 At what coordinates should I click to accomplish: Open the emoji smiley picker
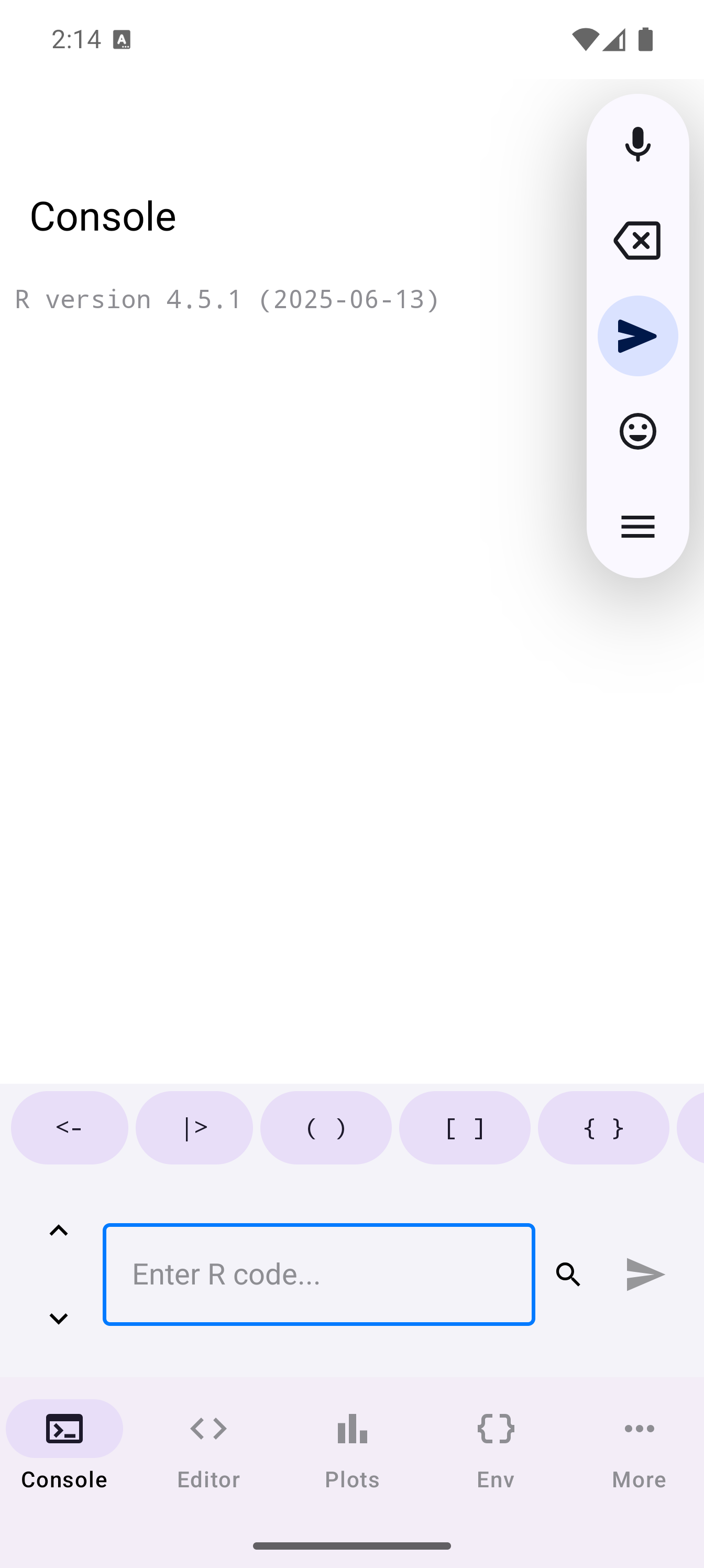click(637, 431)
